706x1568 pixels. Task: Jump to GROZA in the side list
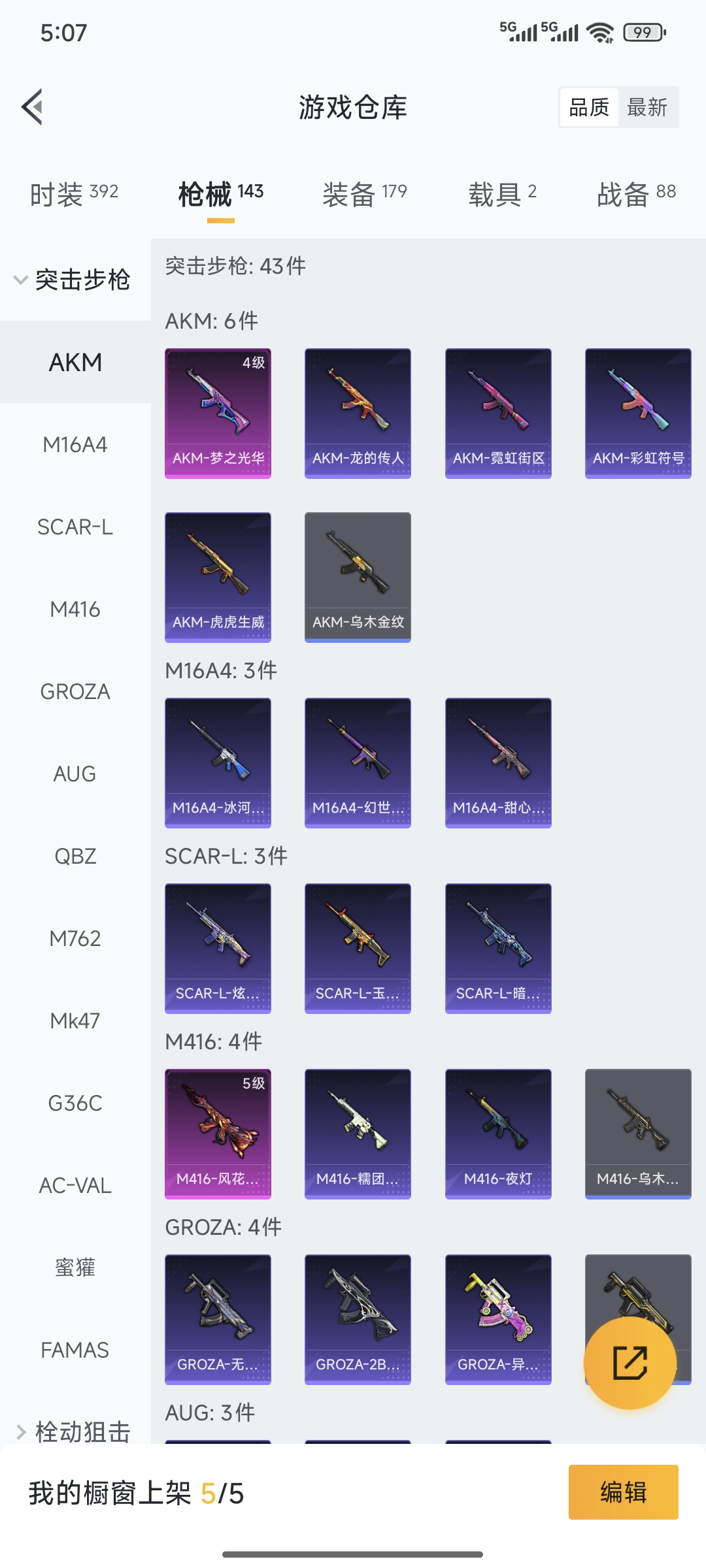tap(75, 692)
